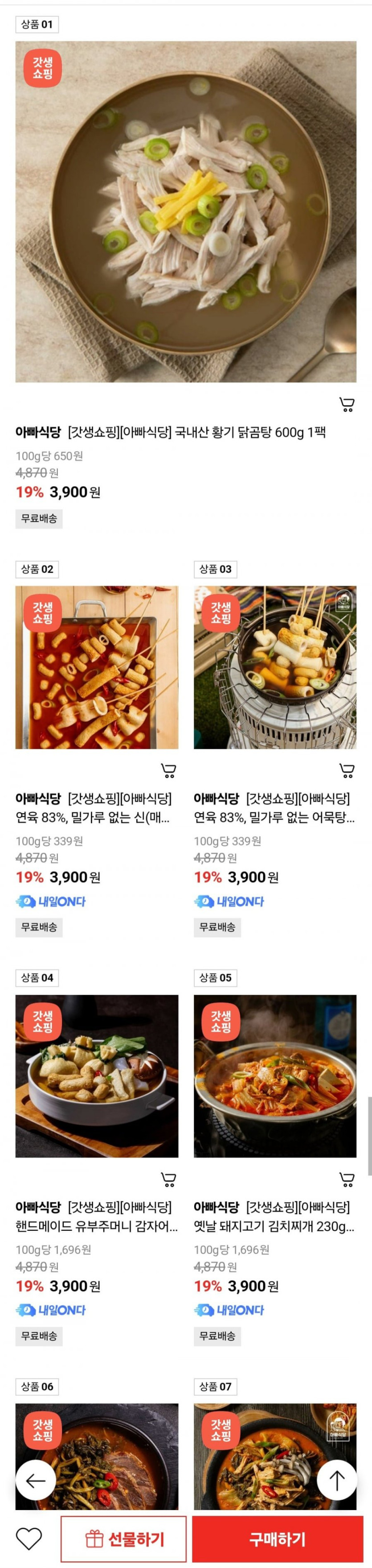Tap the 선물하기 gift button

tap(124, 1539)
